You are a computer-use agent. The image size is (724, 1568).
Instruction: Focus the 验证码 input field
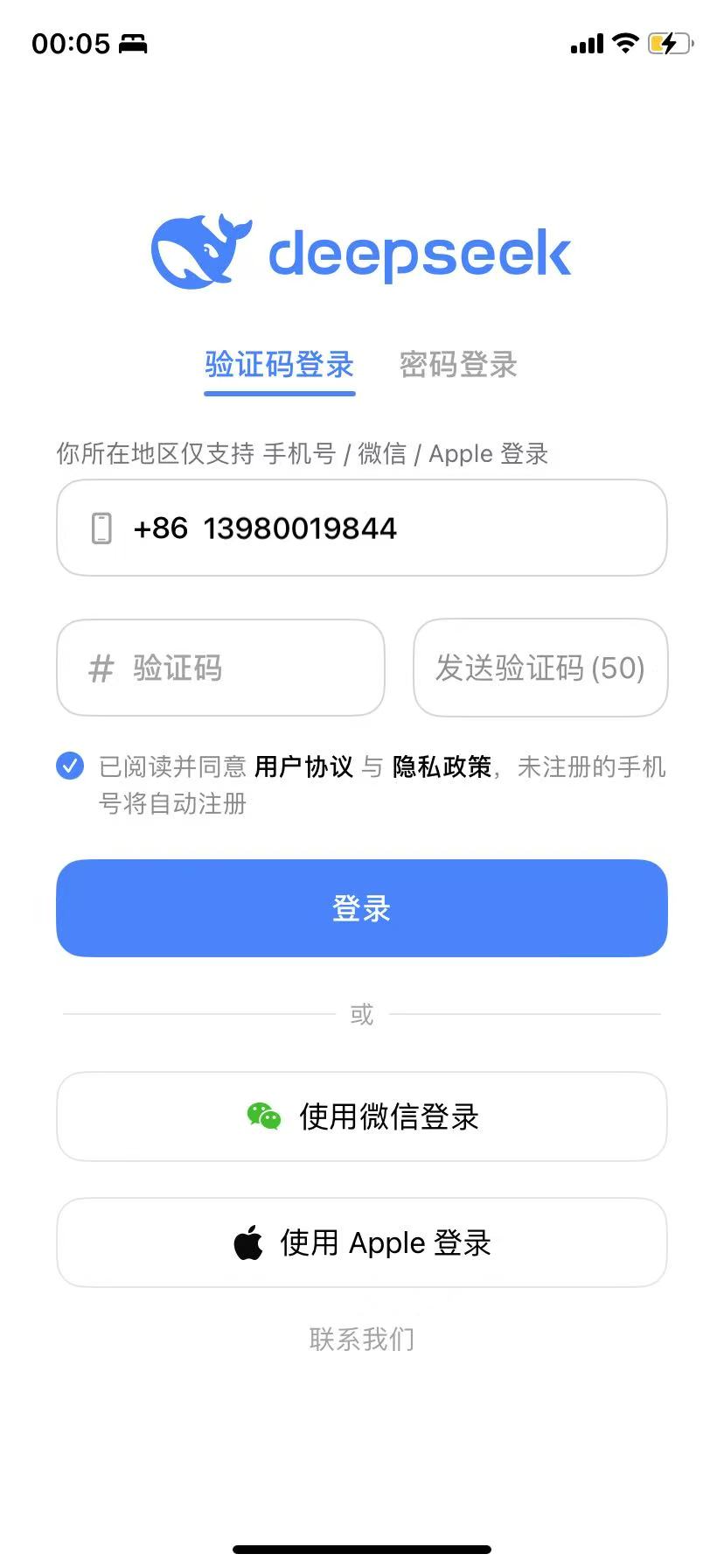point(220,668)
